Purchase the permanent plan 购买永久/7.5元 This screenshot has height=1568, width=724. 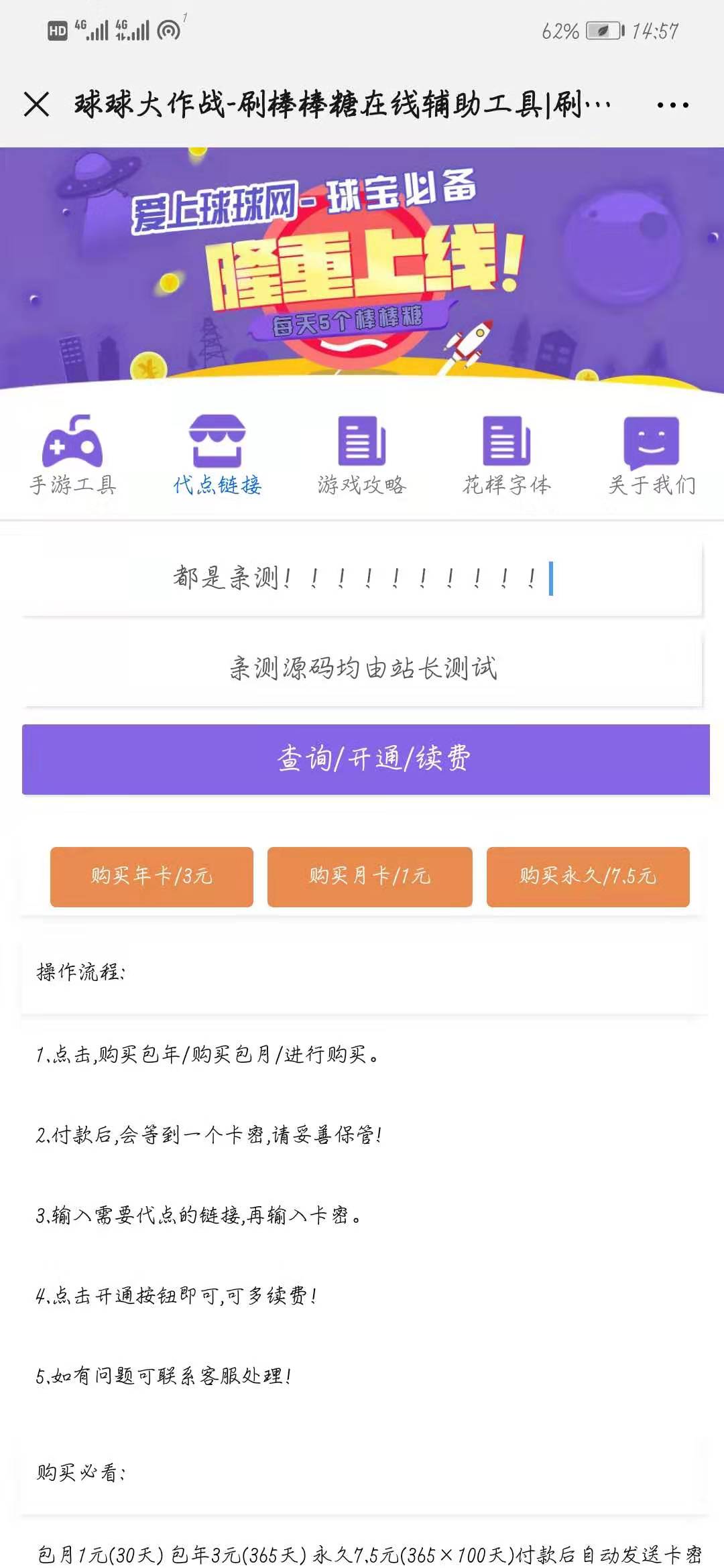pos(588,876)
